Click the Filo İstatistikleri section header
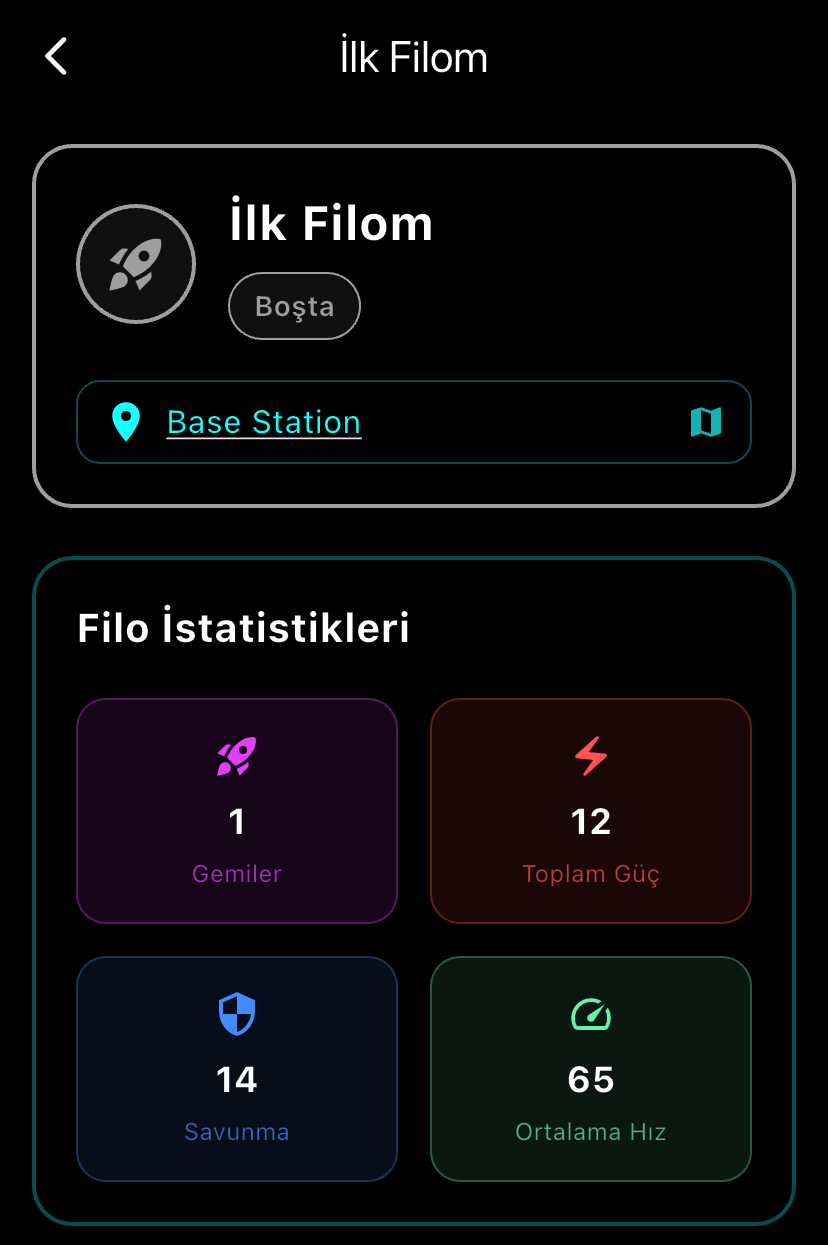 point(244,628)
